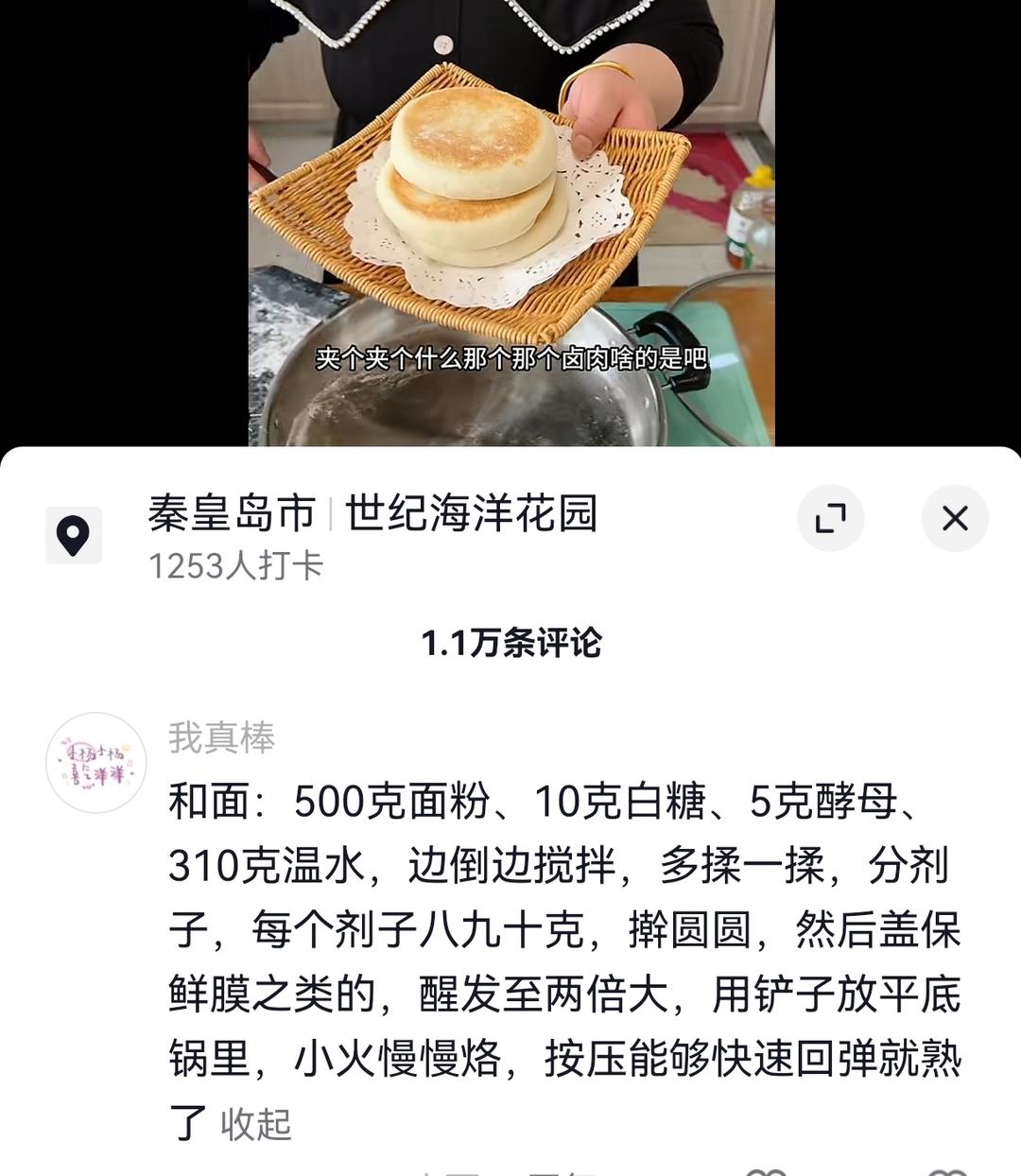Open the profile of commenter 我真棒
The width and height of the screenshot is (1021, 1176).
[x=221, y=737]
